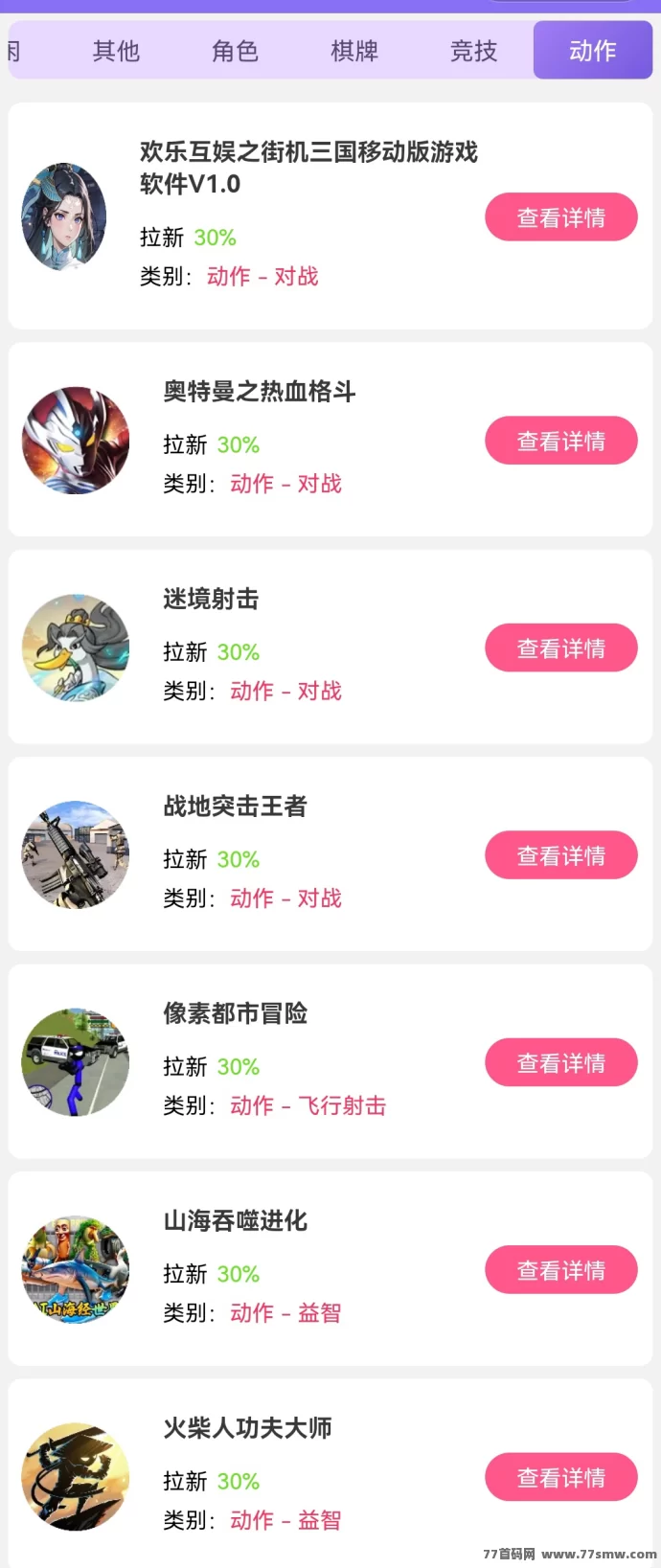The height and width of the screenshot is (1568, 661).
Task: View details for 欢乐互娱之街机三国移动版游戏
Action: click(x=560, y=217)
